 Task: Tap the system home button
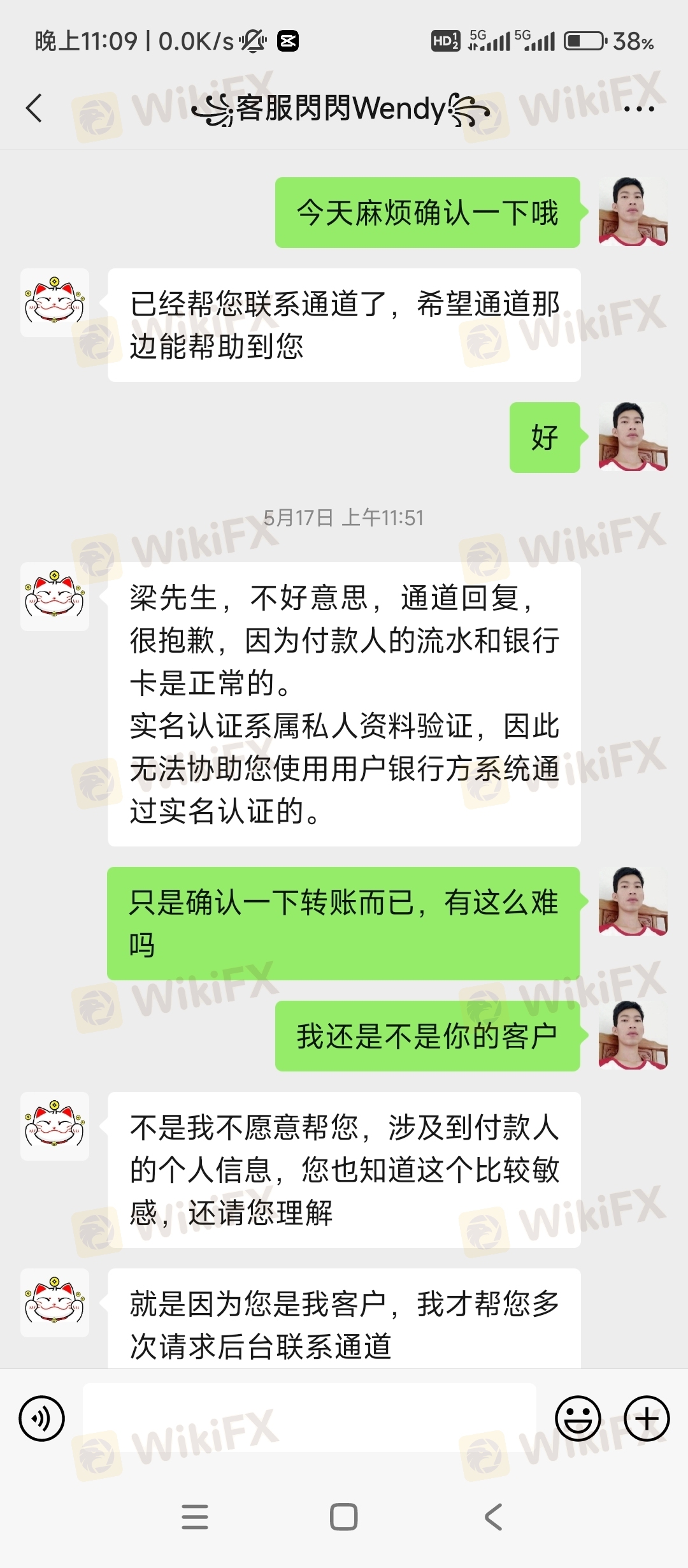(343, 1517)
